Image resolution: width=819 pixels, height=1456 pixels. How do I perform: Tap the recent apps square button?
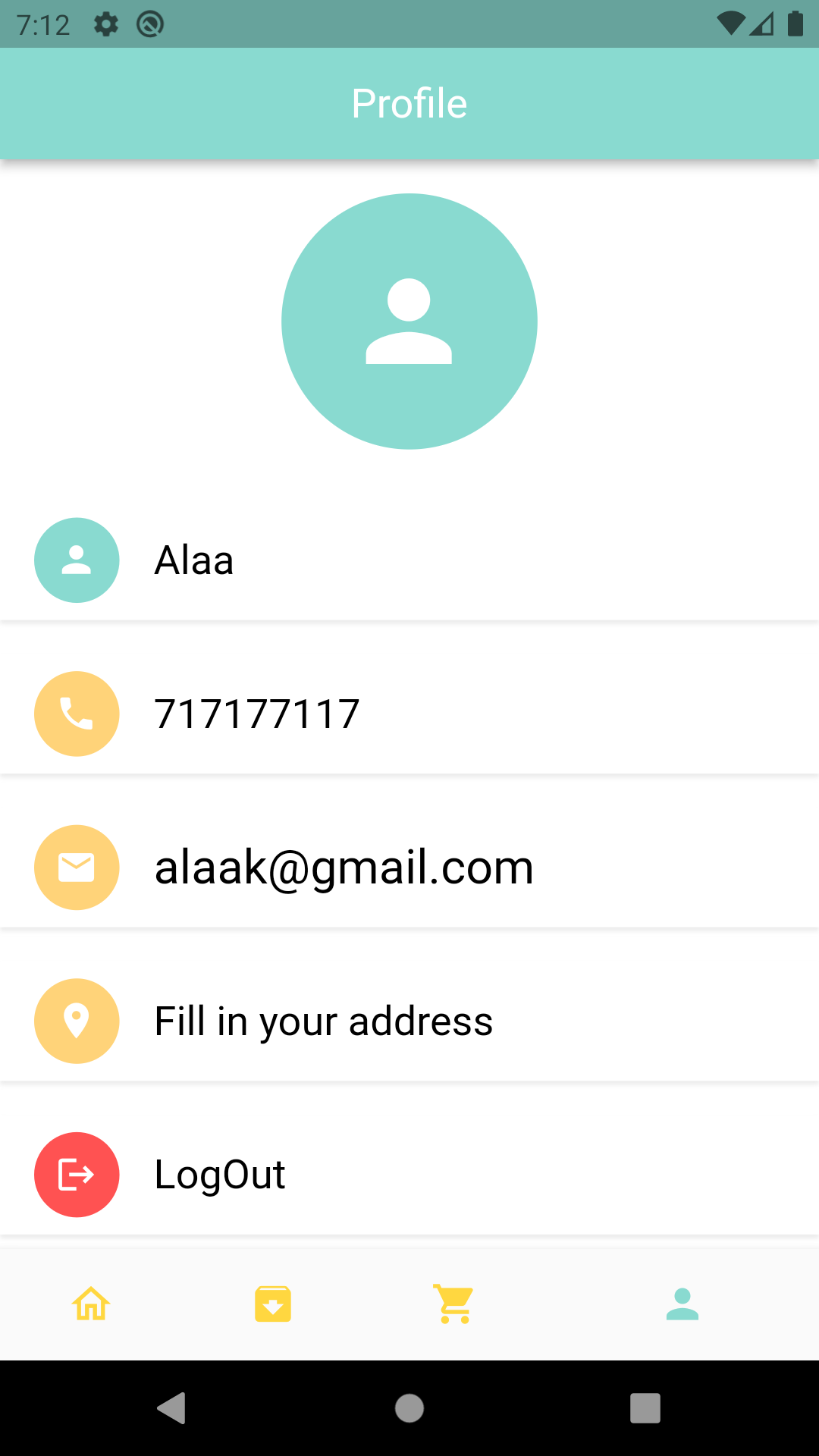[x=645, y=1409]
